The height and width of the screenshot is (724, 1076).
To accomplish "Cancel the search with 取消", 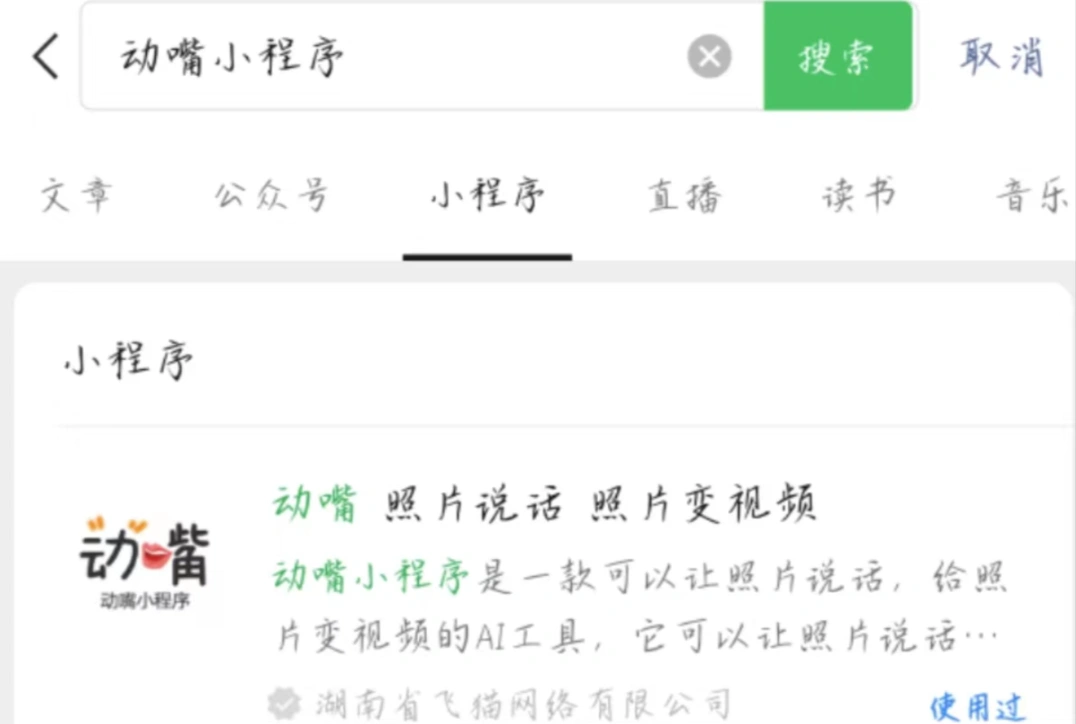I will point(1001,56).
